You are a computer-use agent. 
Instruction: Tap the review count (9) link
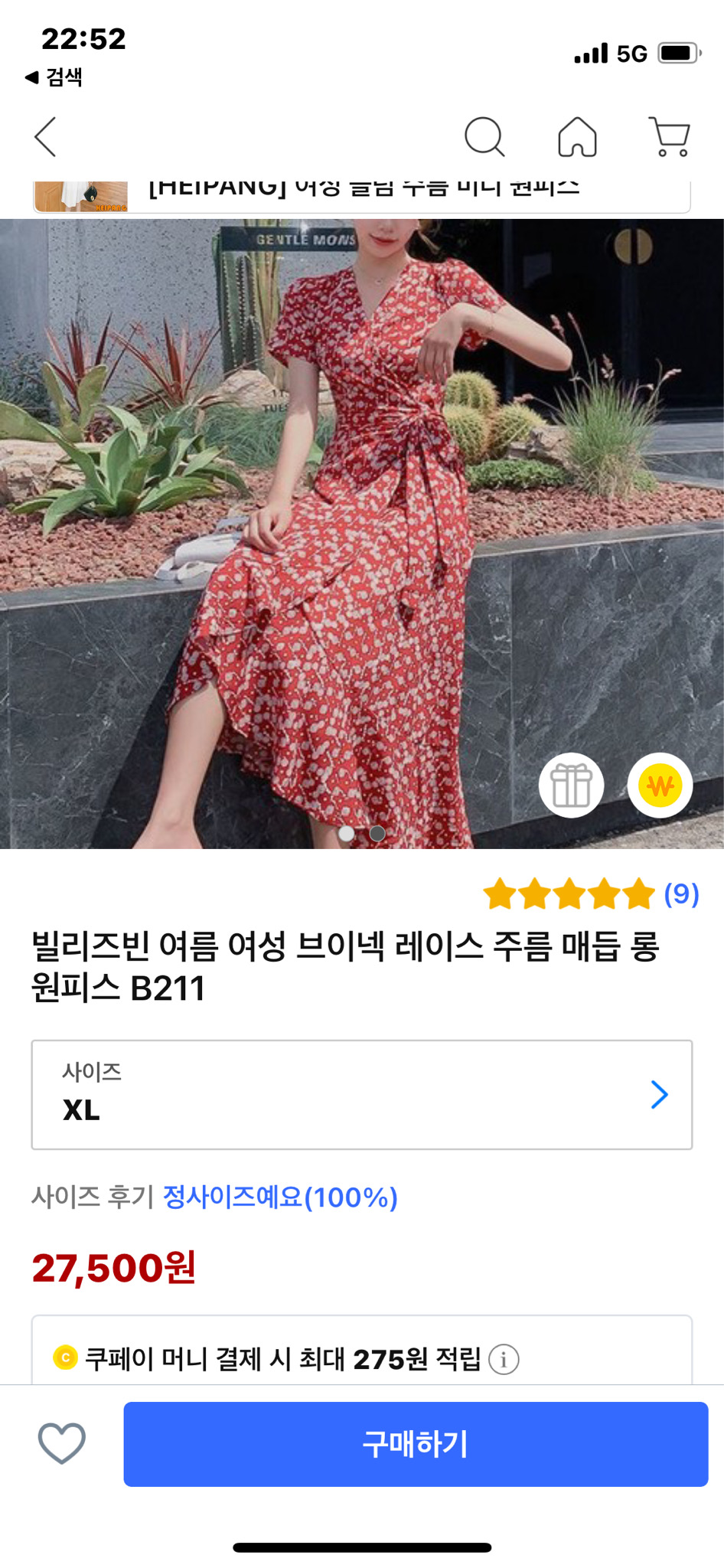680,894
